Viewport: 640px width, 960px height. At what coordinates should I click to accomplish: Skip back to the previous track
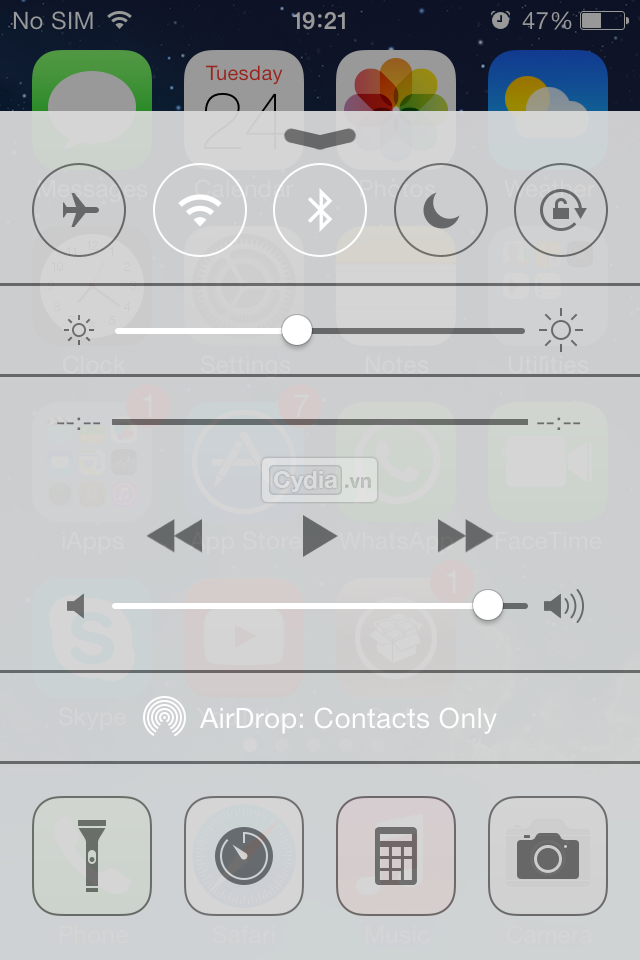pos(174,536)
